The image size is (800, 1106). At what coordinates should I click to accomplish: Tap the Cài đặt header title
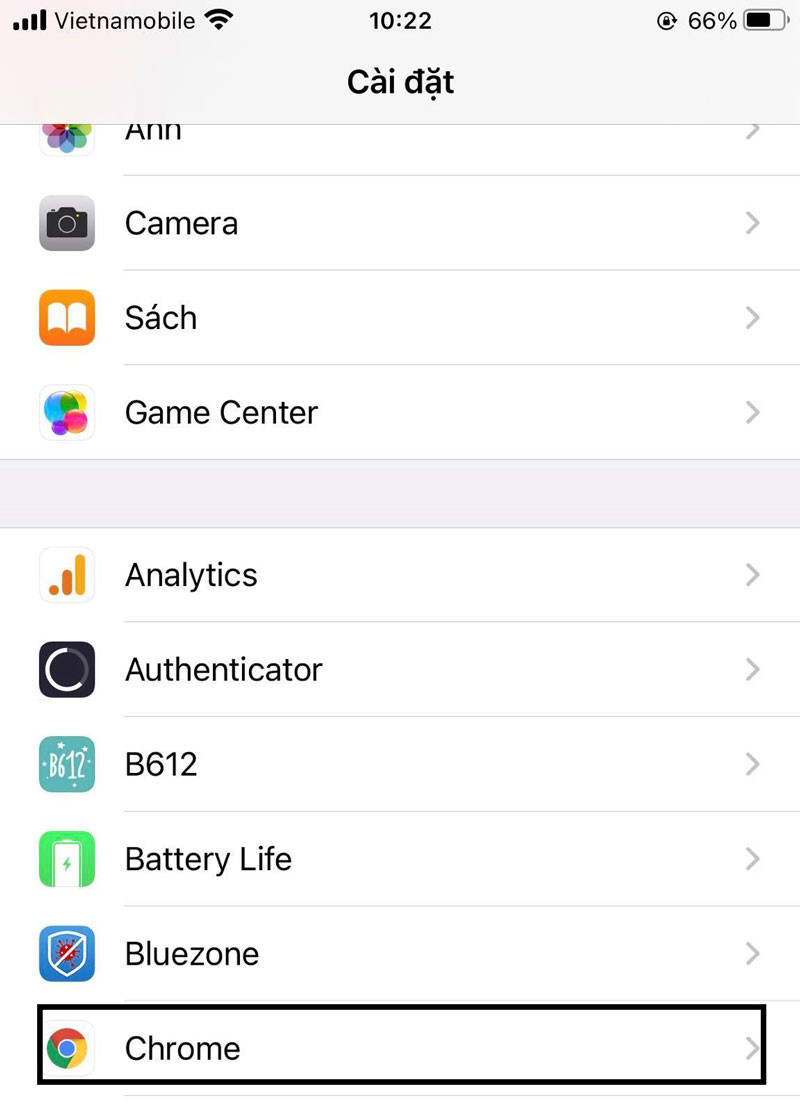coord(400,82)
